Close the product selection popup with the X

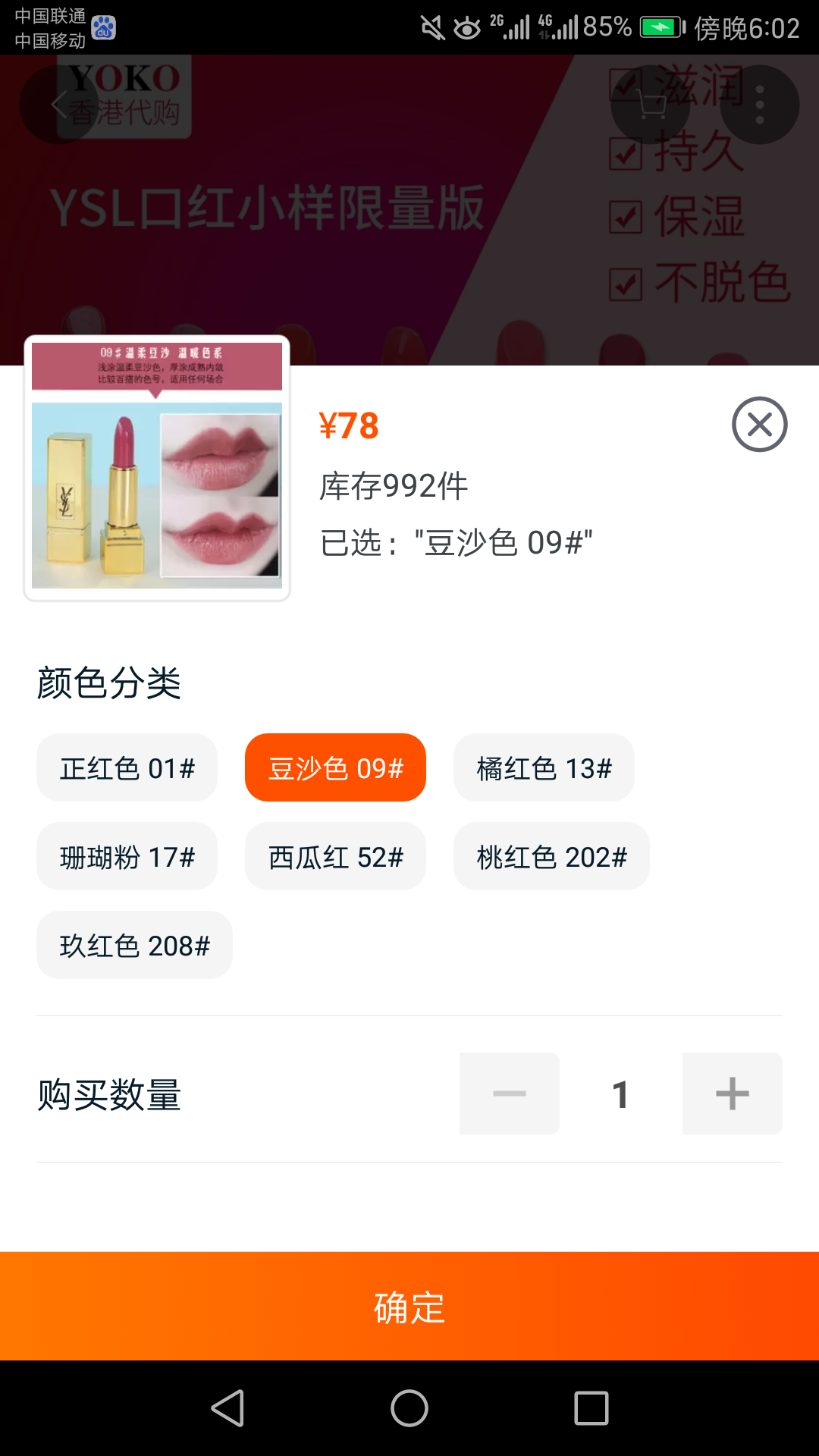[x=760, y=425]
